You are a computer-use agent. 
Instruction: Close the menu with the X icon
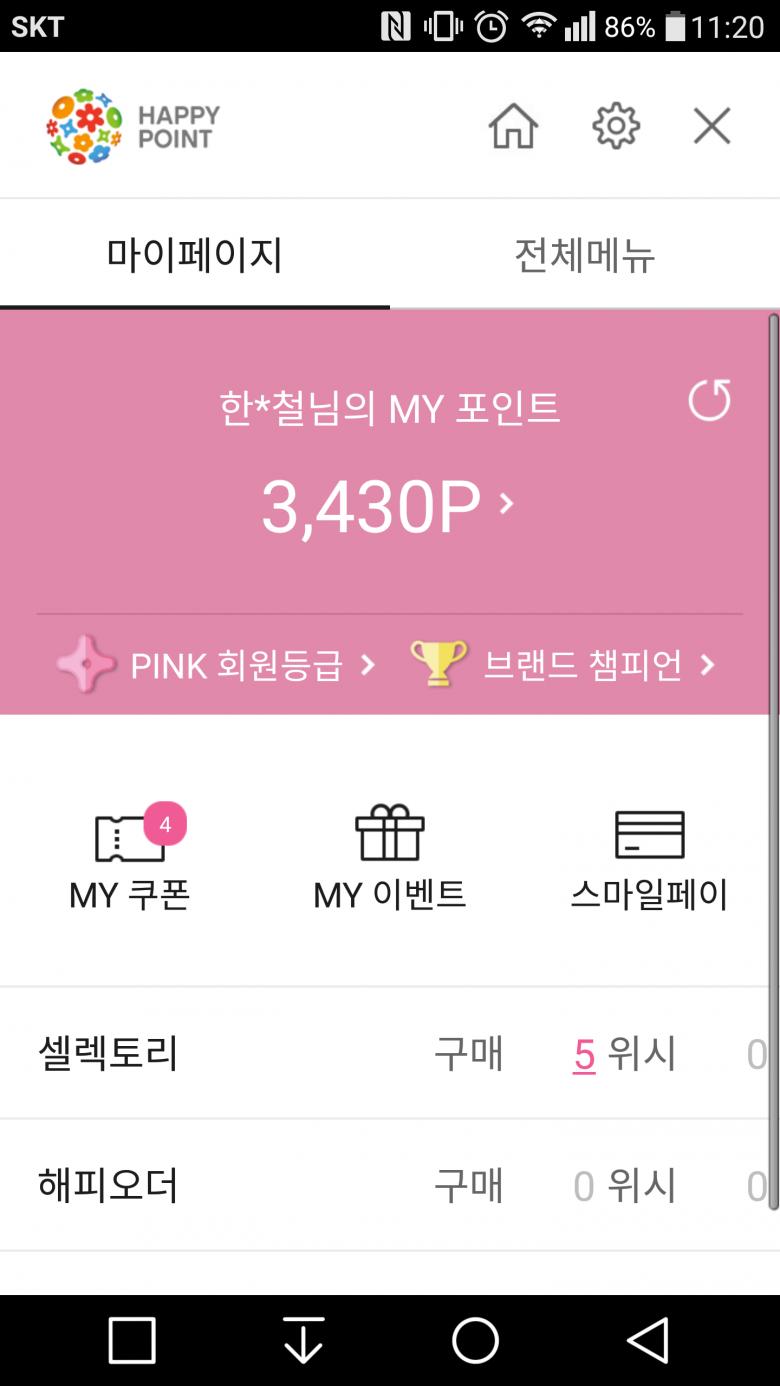(x=712, y=127)
